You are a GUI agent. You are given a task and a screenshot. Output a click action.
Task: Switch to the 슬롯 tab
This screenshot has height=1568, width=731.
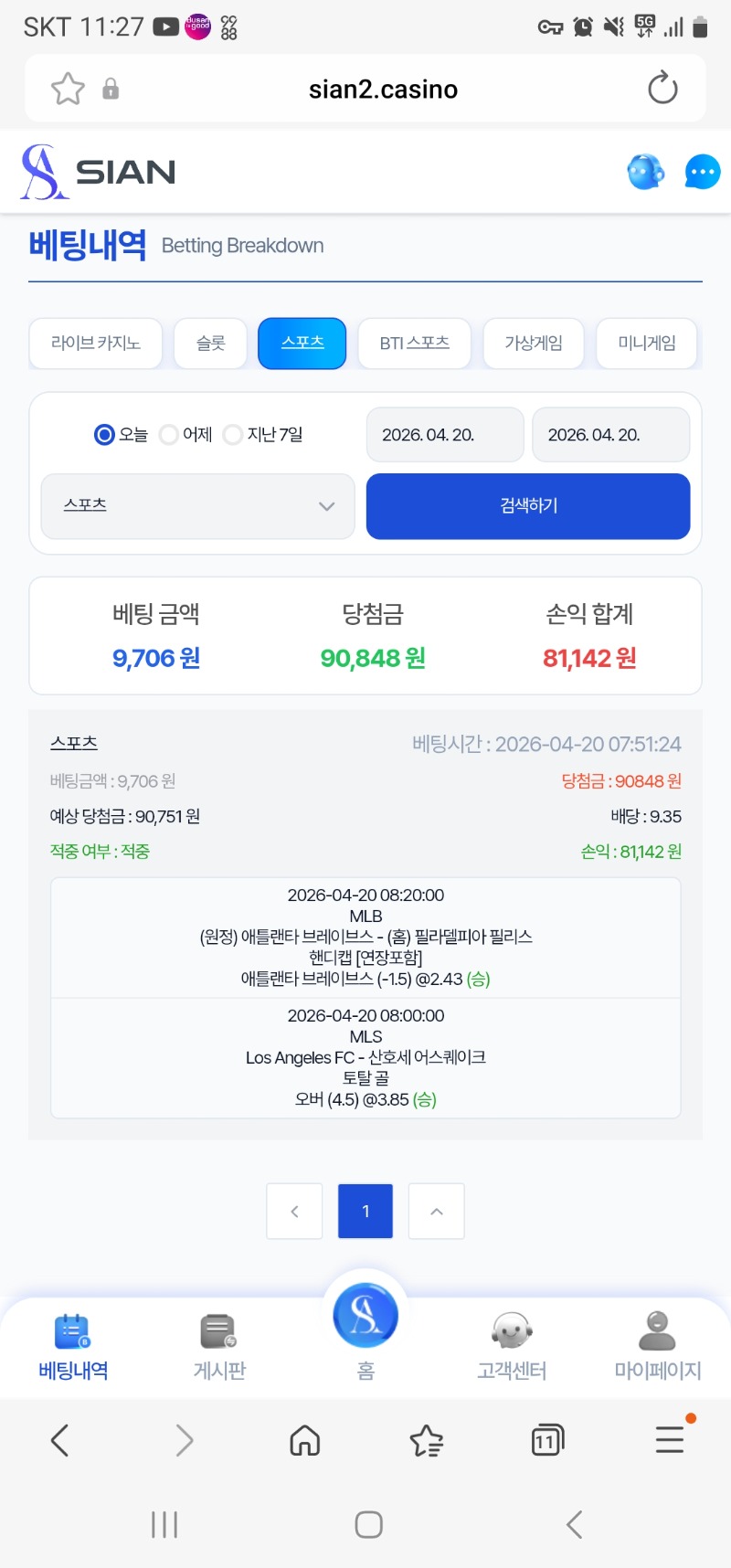(210, 343)
